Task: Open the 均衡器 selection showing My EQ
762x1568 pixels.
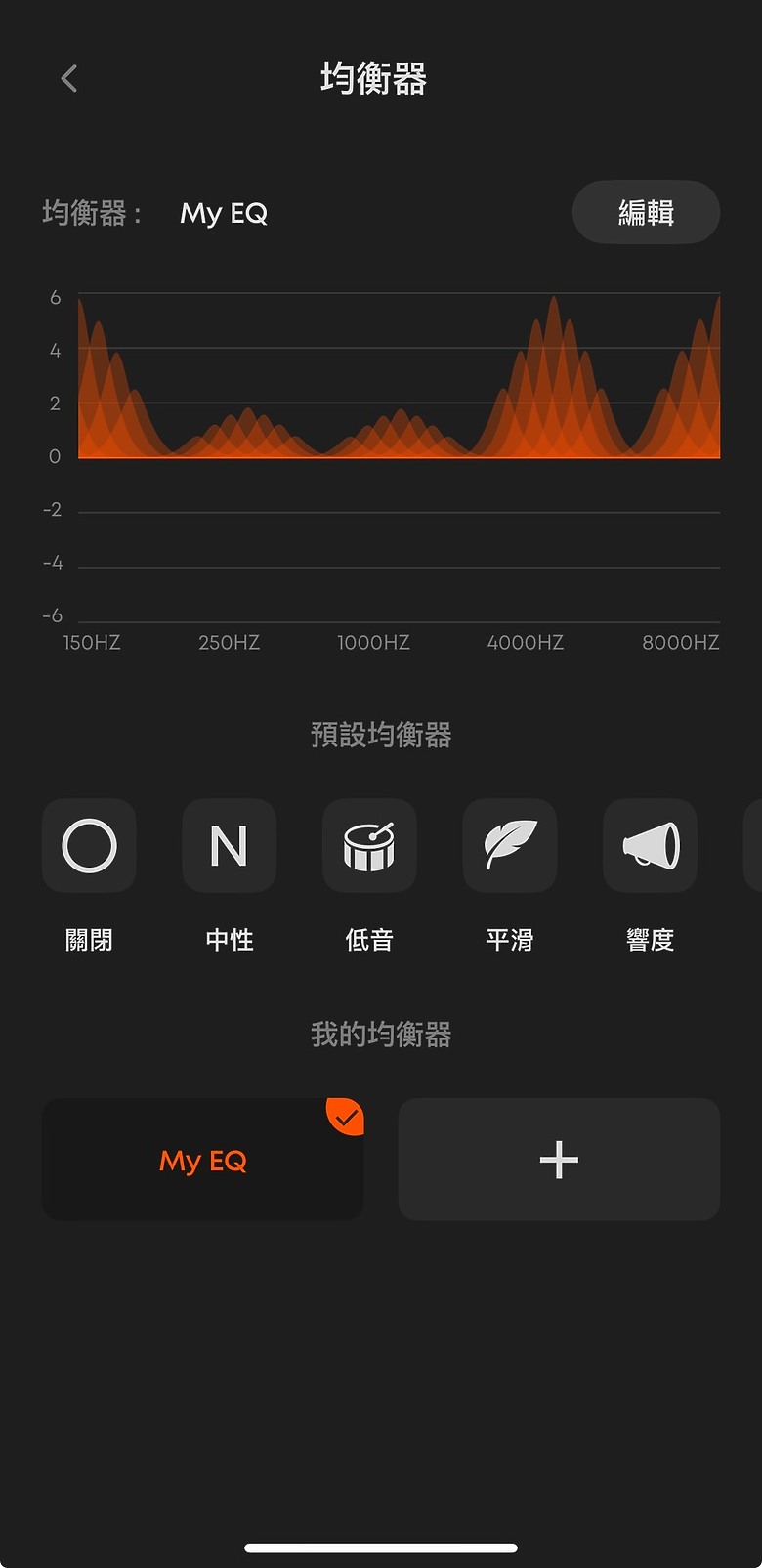Action: pyautogui.click(x=224, y=213)
